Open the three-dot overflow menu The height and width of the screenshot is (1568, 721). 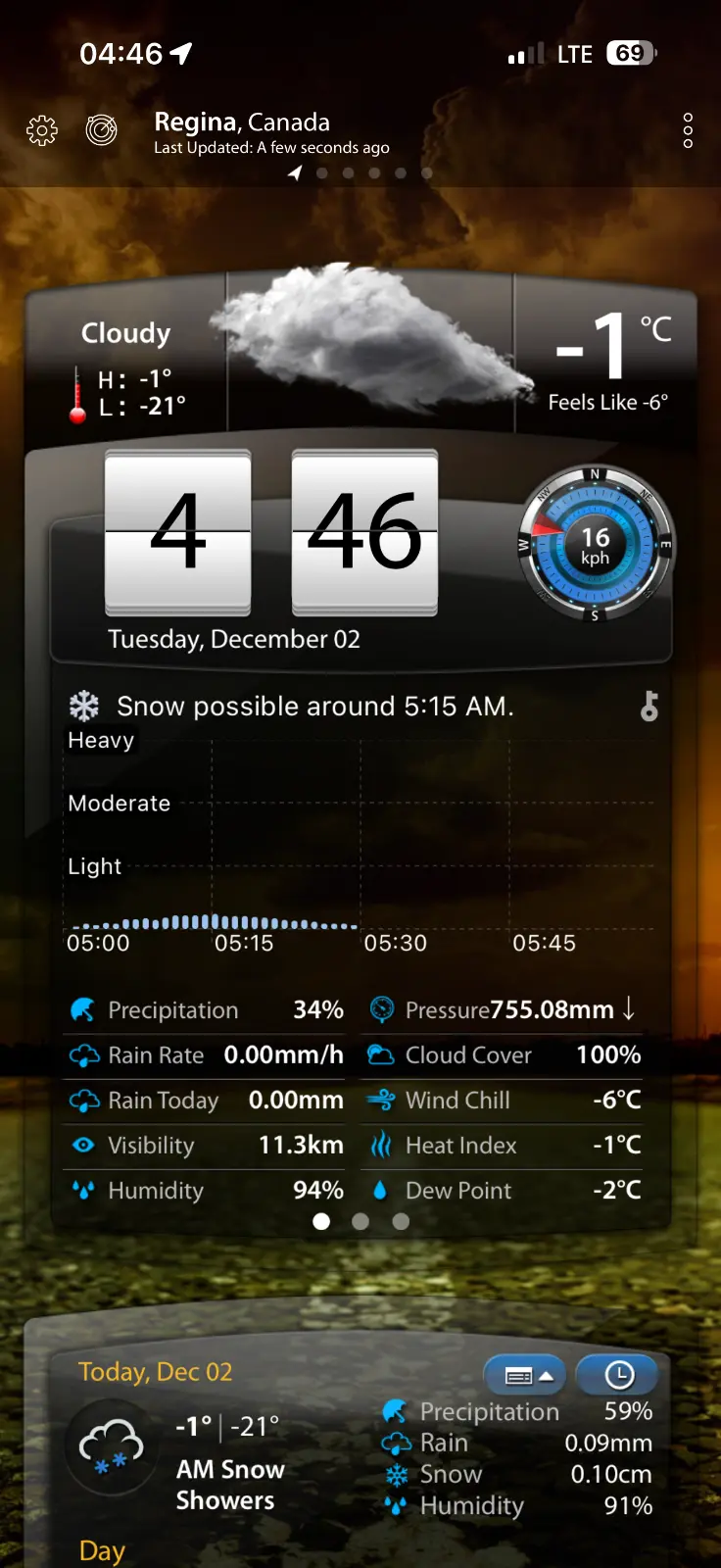tap(688, 130)
